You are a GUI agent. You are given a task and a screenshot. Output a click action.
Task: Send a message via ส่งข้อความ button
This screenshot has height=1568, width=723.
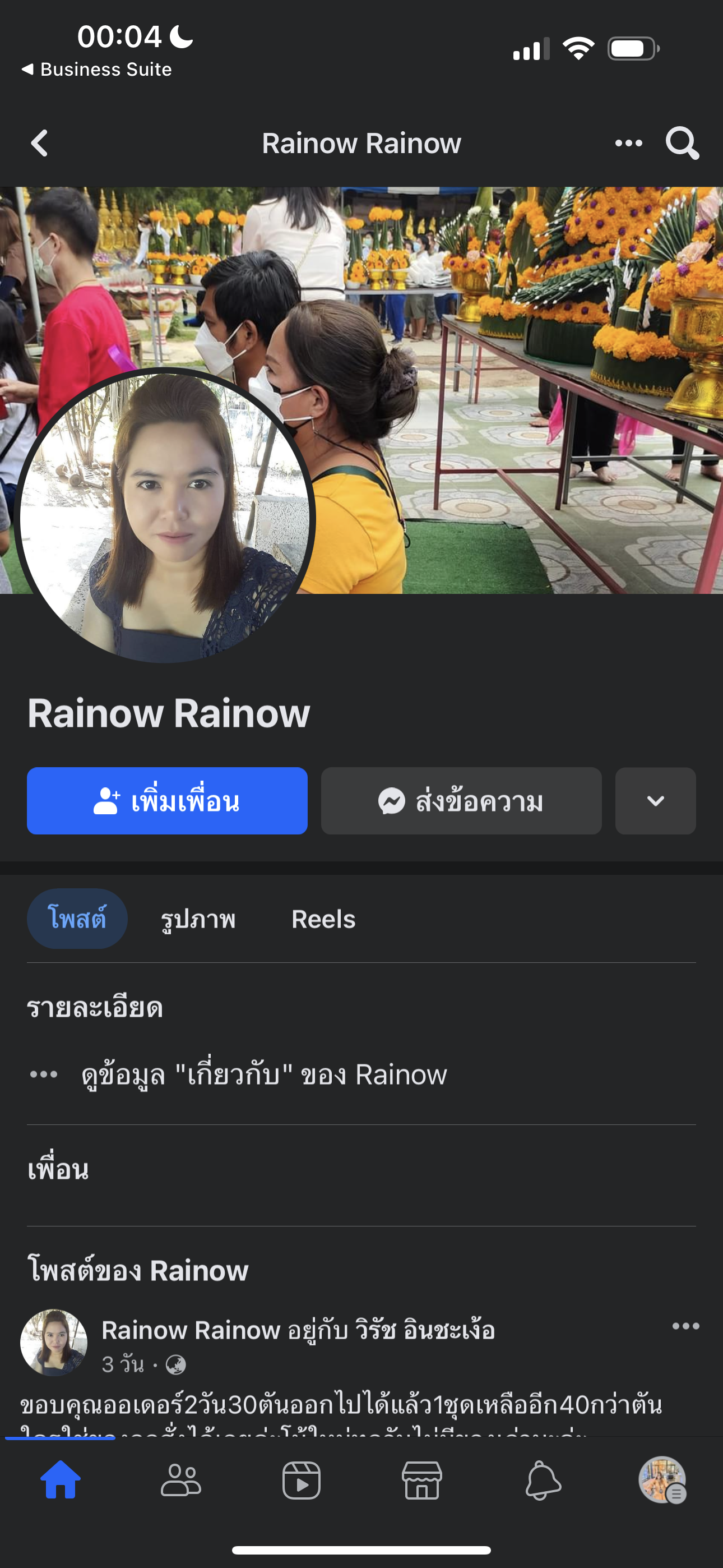coord(461,800)
